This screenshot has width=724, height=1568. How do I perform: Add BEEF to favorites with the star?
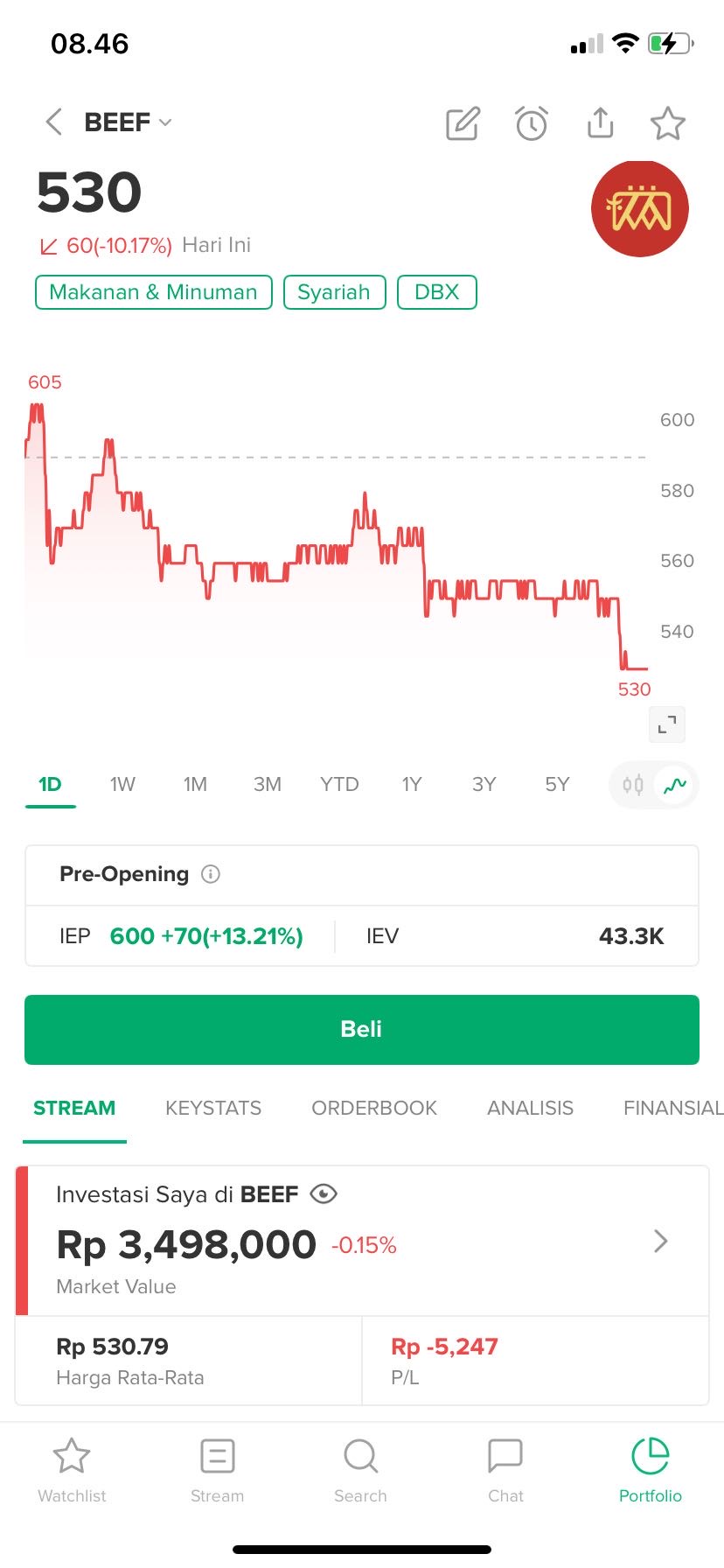click(x=668, y=123)
